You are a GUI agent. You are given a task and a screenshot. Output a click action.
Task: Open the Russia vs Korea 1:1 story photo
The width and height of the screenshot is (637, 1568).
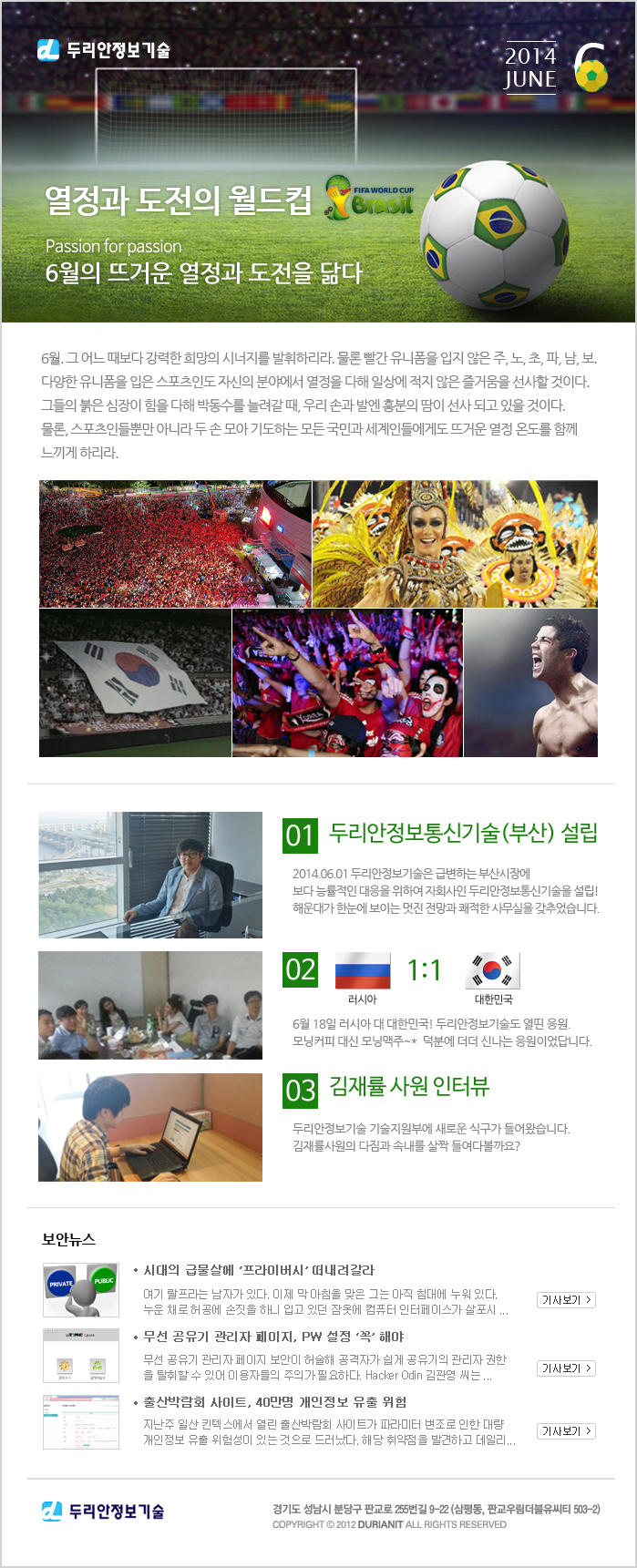pyautogui.click(x=150, y=1006)
